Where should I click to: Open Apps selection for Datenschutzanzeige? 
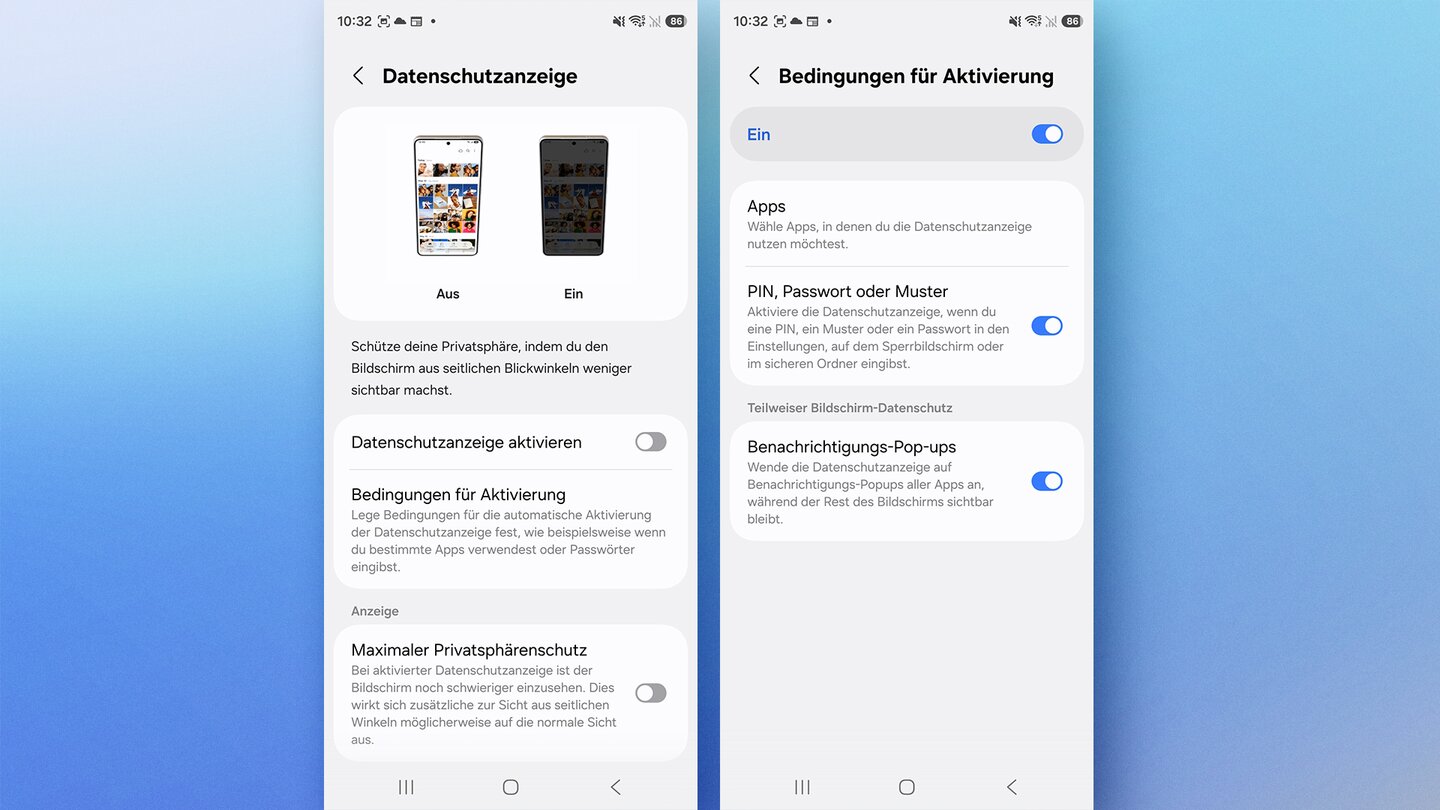tap(906, 223)
